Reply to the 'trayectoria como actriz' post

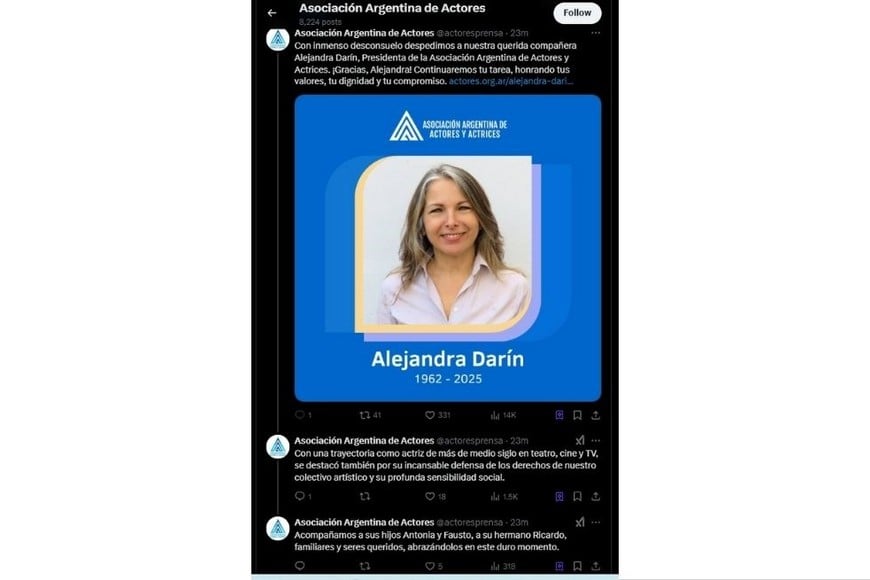pyautogui.click(x=300, y=496)
